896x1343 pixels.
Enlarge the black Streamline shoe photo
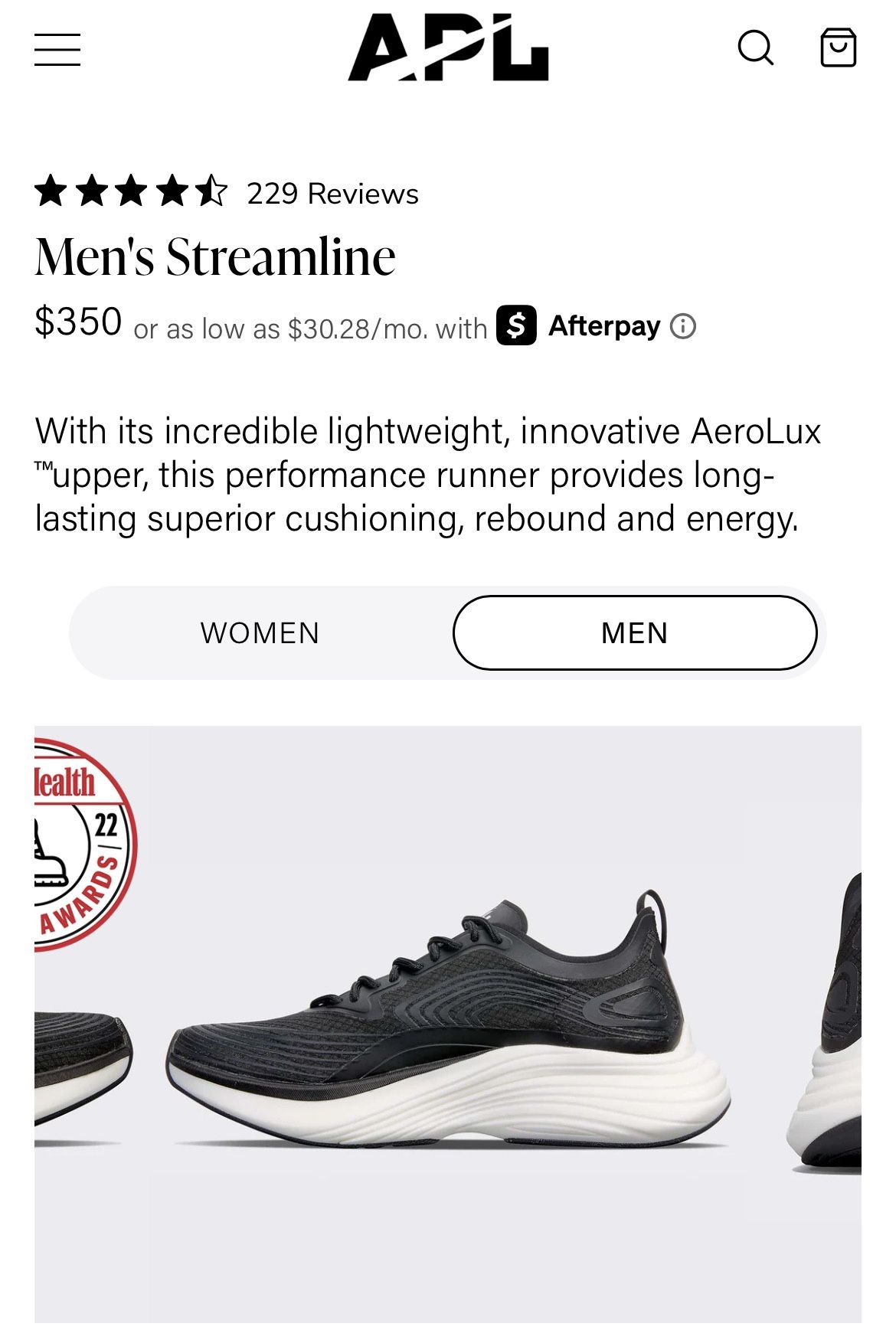tap(448, 1024)
